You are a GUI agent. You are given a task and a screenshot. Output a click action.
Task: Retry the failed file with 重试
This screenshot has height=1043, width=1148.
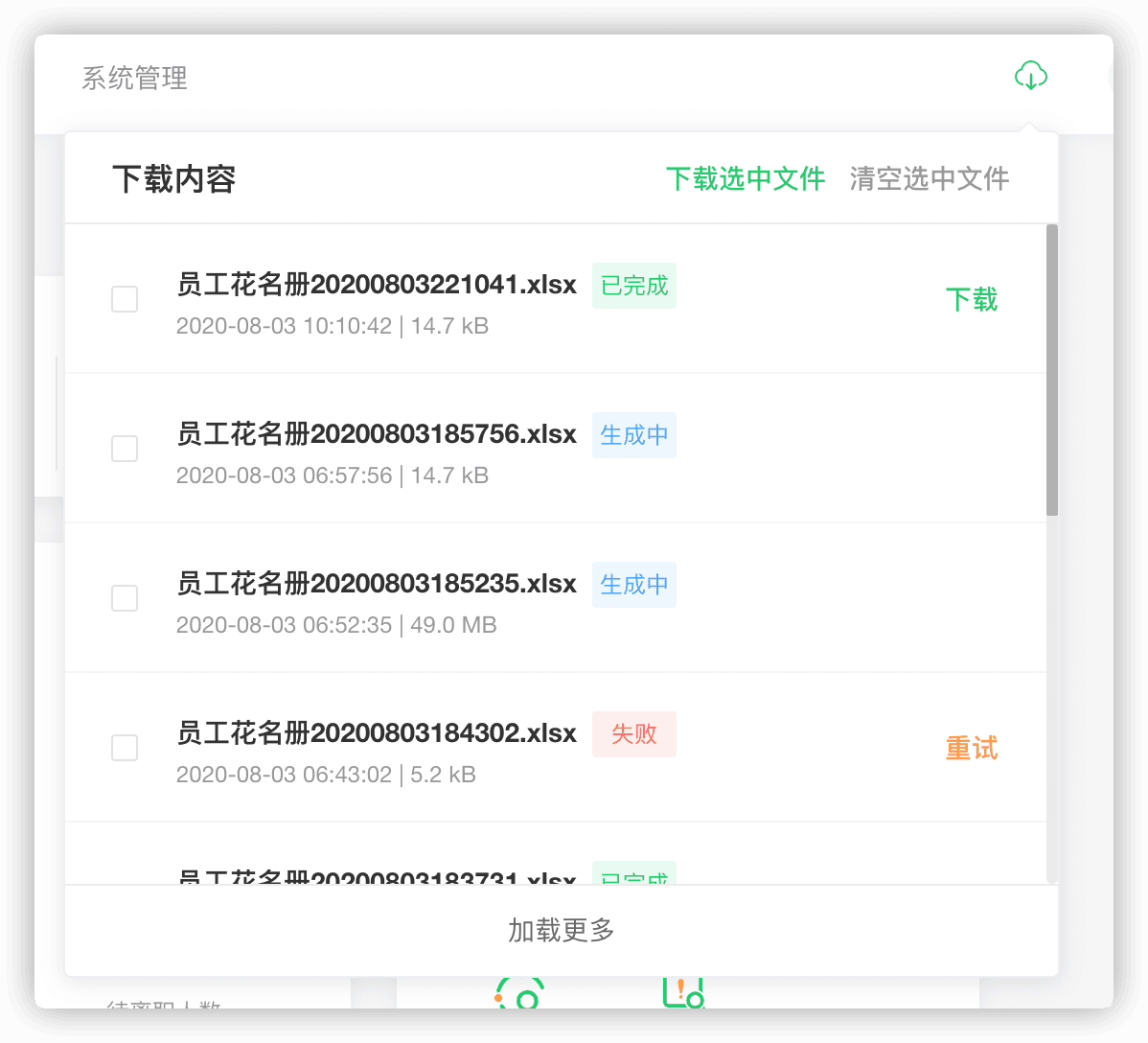971,748
